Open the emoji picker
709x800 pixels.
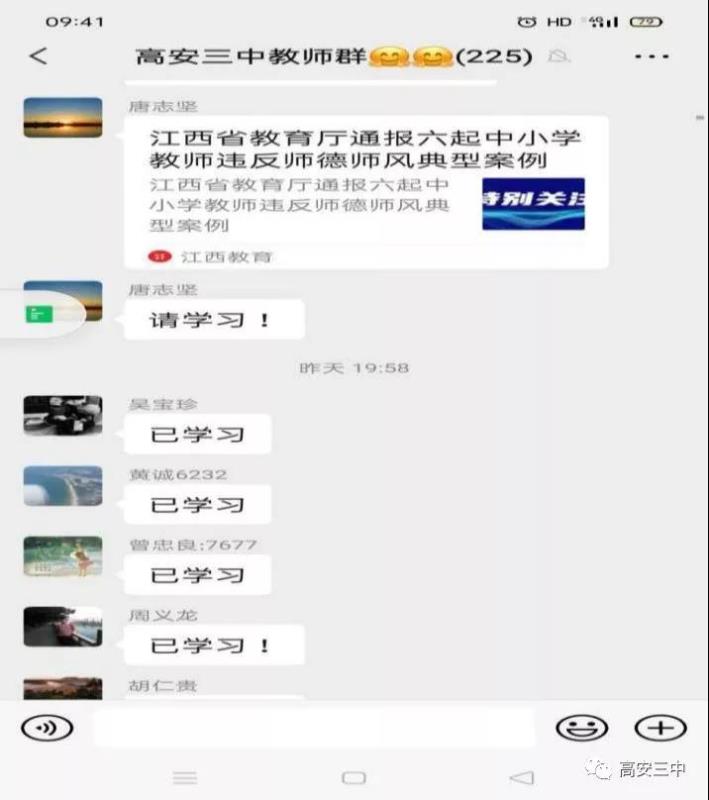(x=582, y=728)
